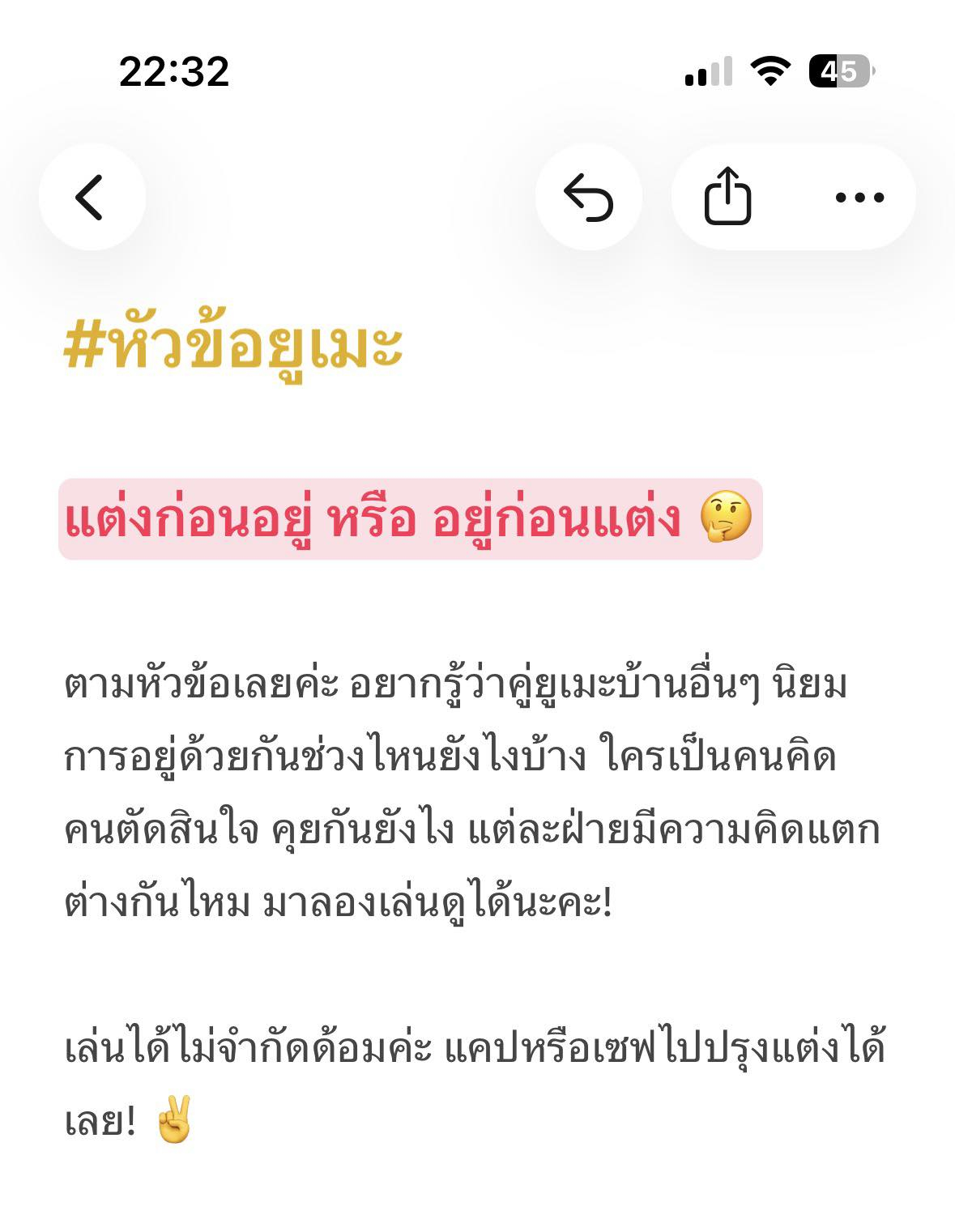This screenshot has width=955, height=1232.
Task: Share this note
Action: click(727, 197)
